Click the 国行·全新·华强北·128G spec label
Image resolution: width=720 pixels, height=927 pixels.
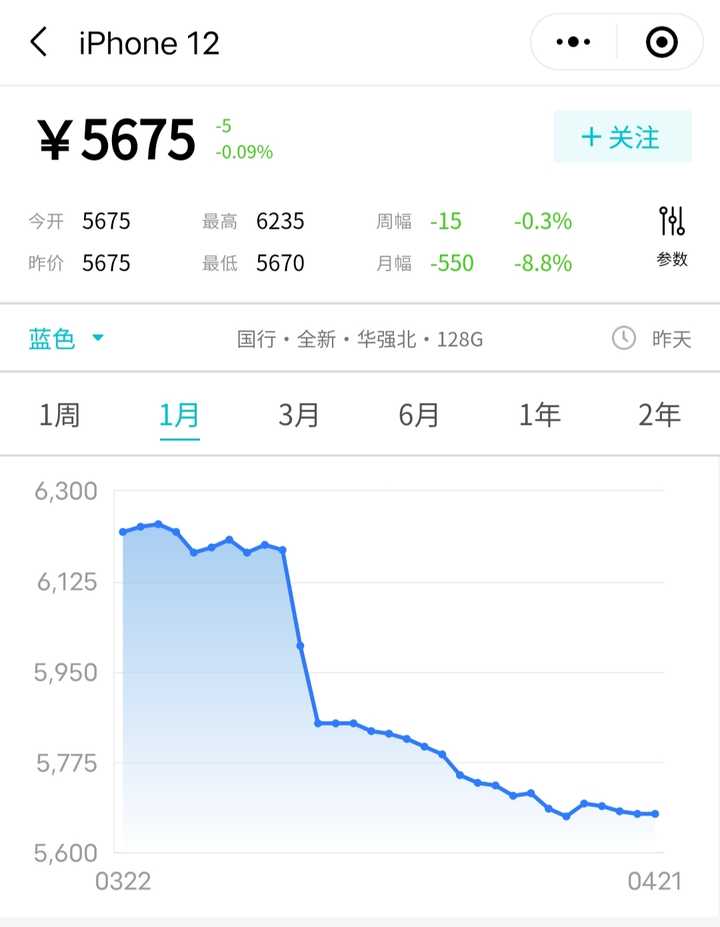tap(358, 339)
